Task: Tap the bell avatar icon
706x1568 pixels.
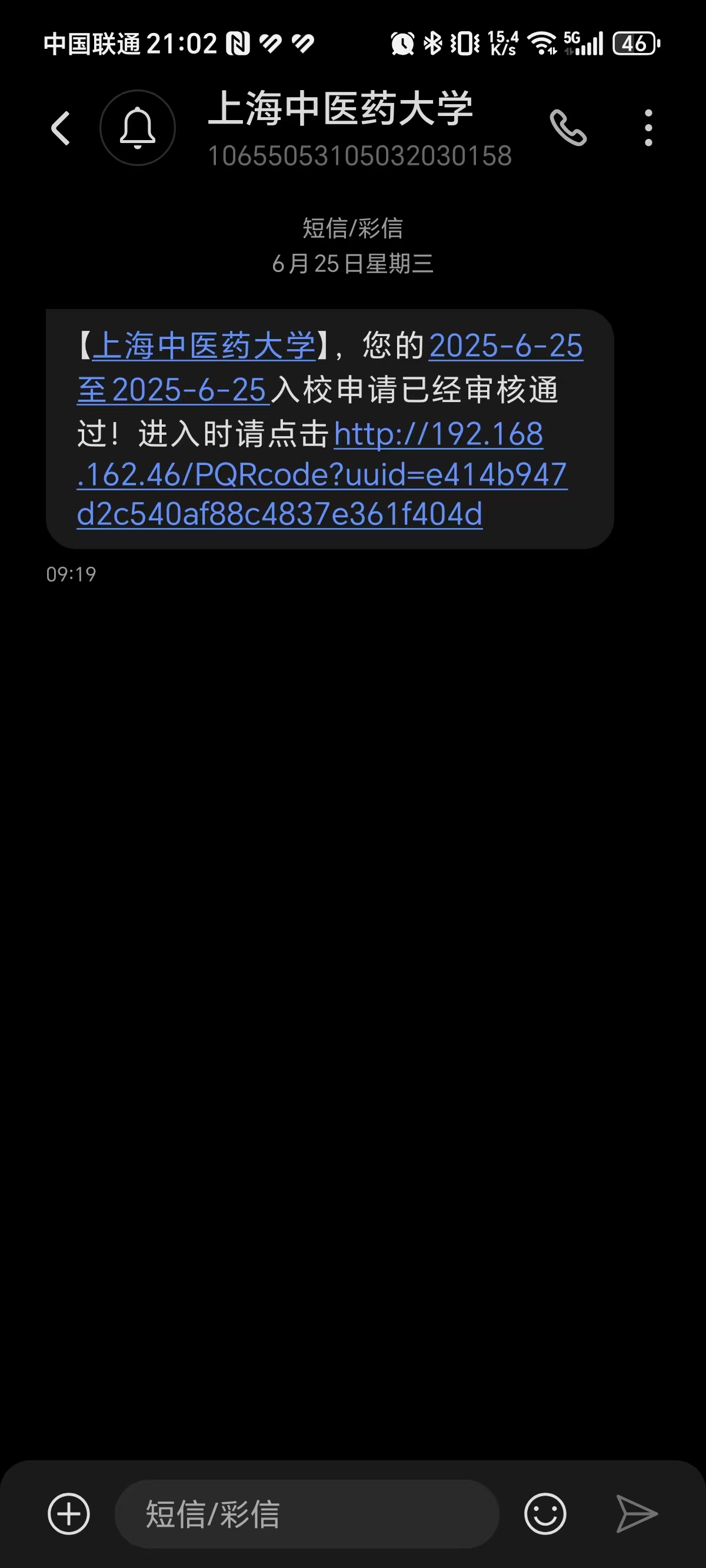Action: [x=138, y=128]
